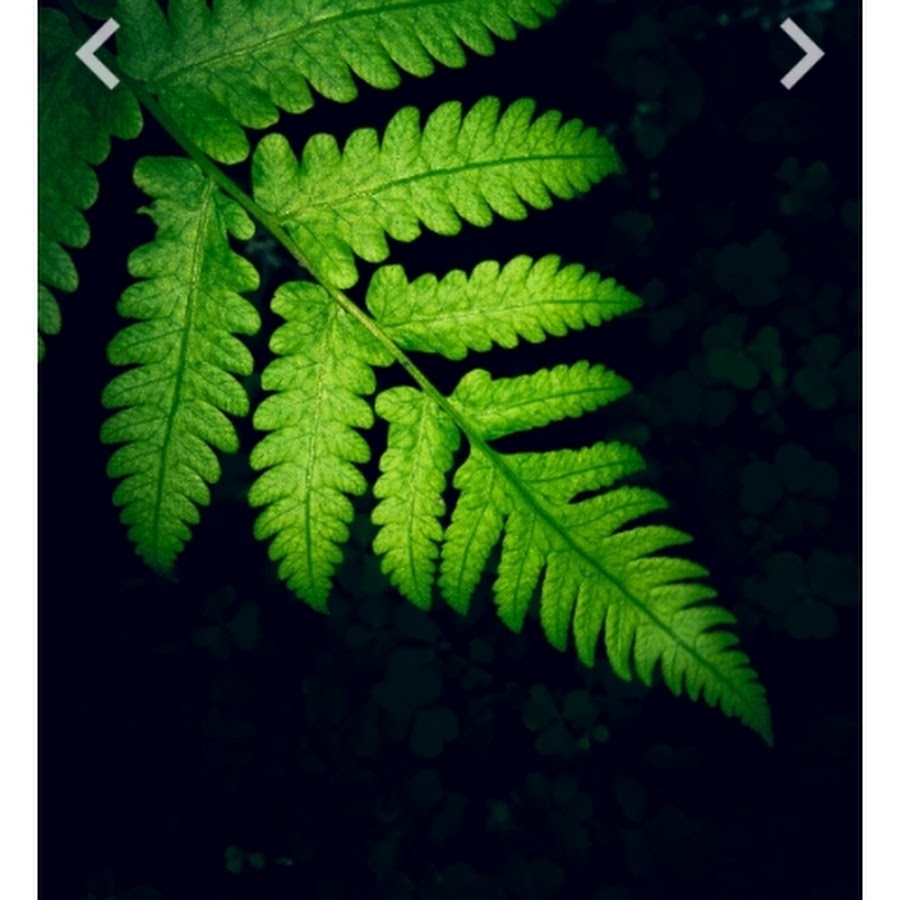This screenshot has width=900, height=900.
Task: Go to the next image
Action: (x=802, y=53)
